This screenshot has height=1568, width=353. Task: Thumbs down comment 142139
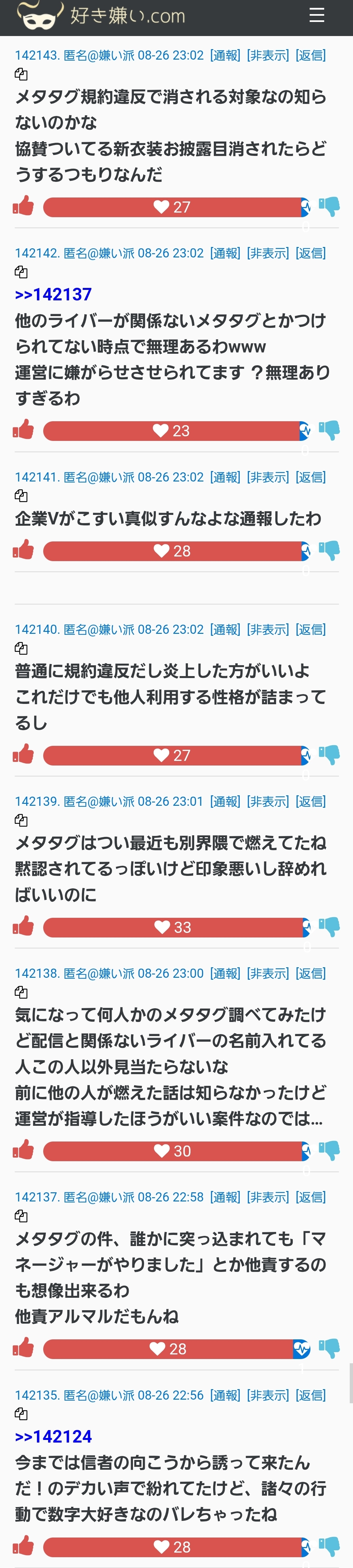[x=329, y=927]
